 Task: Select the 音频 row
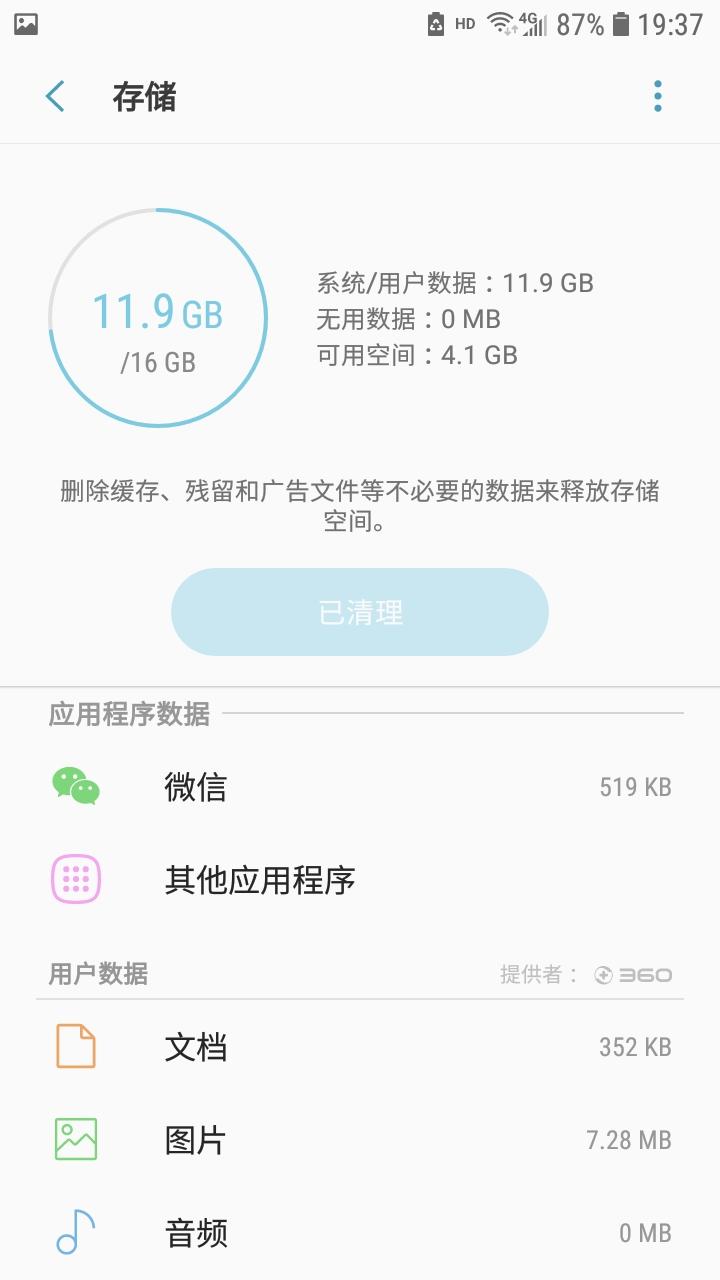click(x=360, y=1233)
